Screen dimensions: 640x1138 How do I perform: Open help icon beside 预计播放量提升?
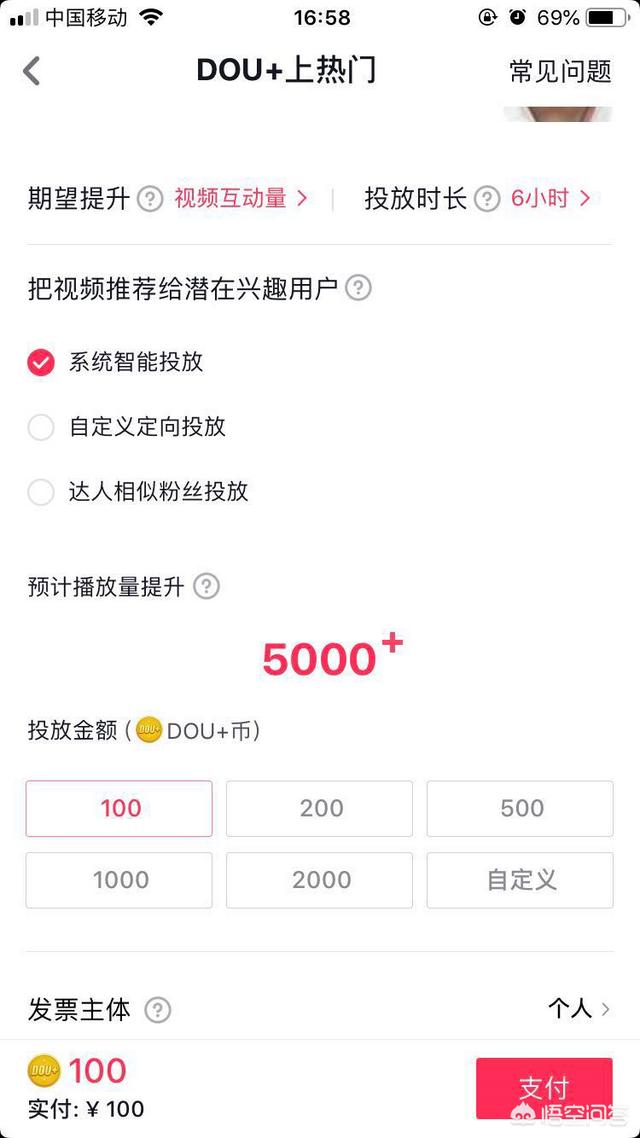point(206,586)
